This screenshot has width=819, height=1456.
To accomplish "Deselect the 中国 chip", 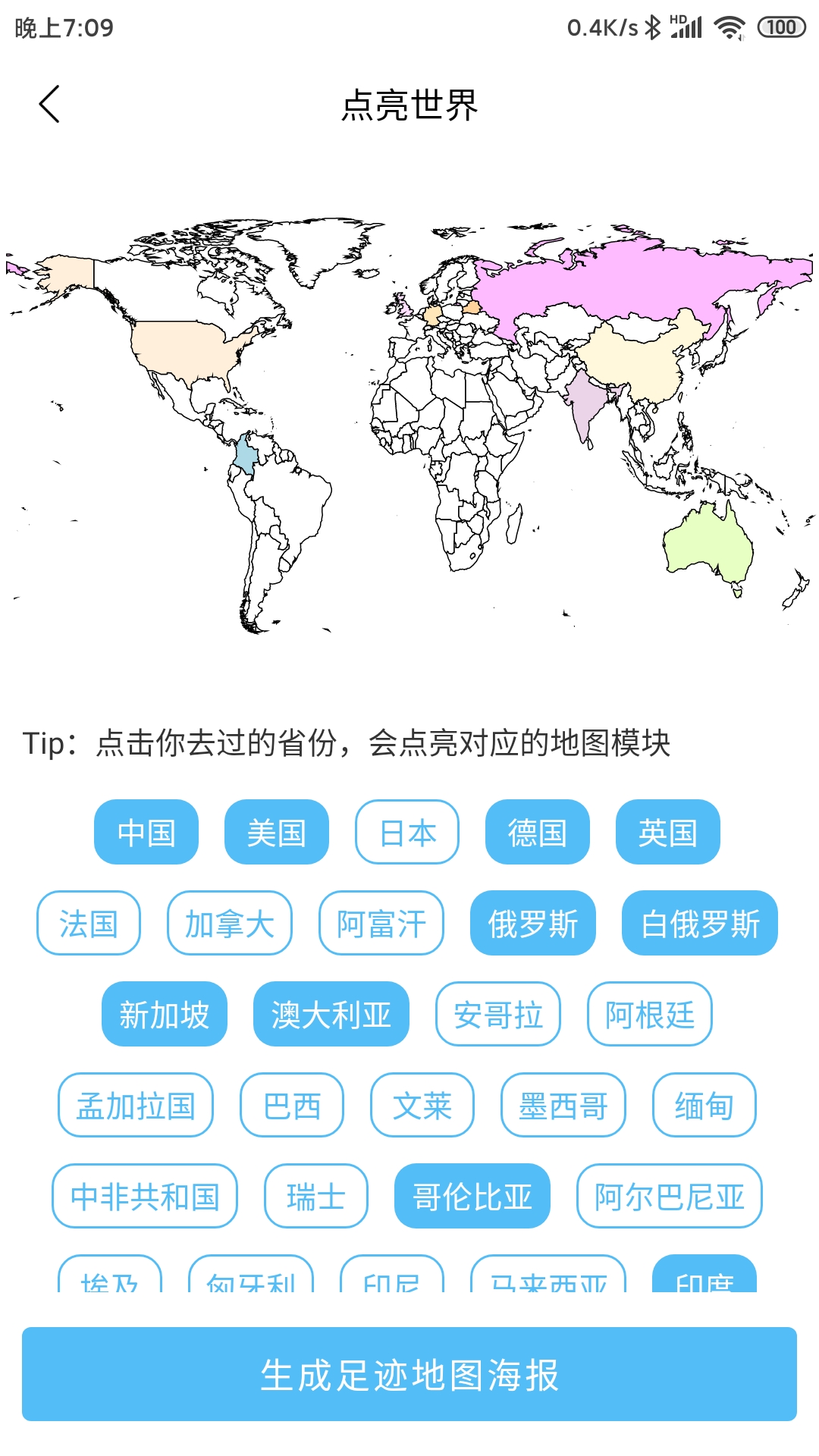I will (x=146, y=833).
